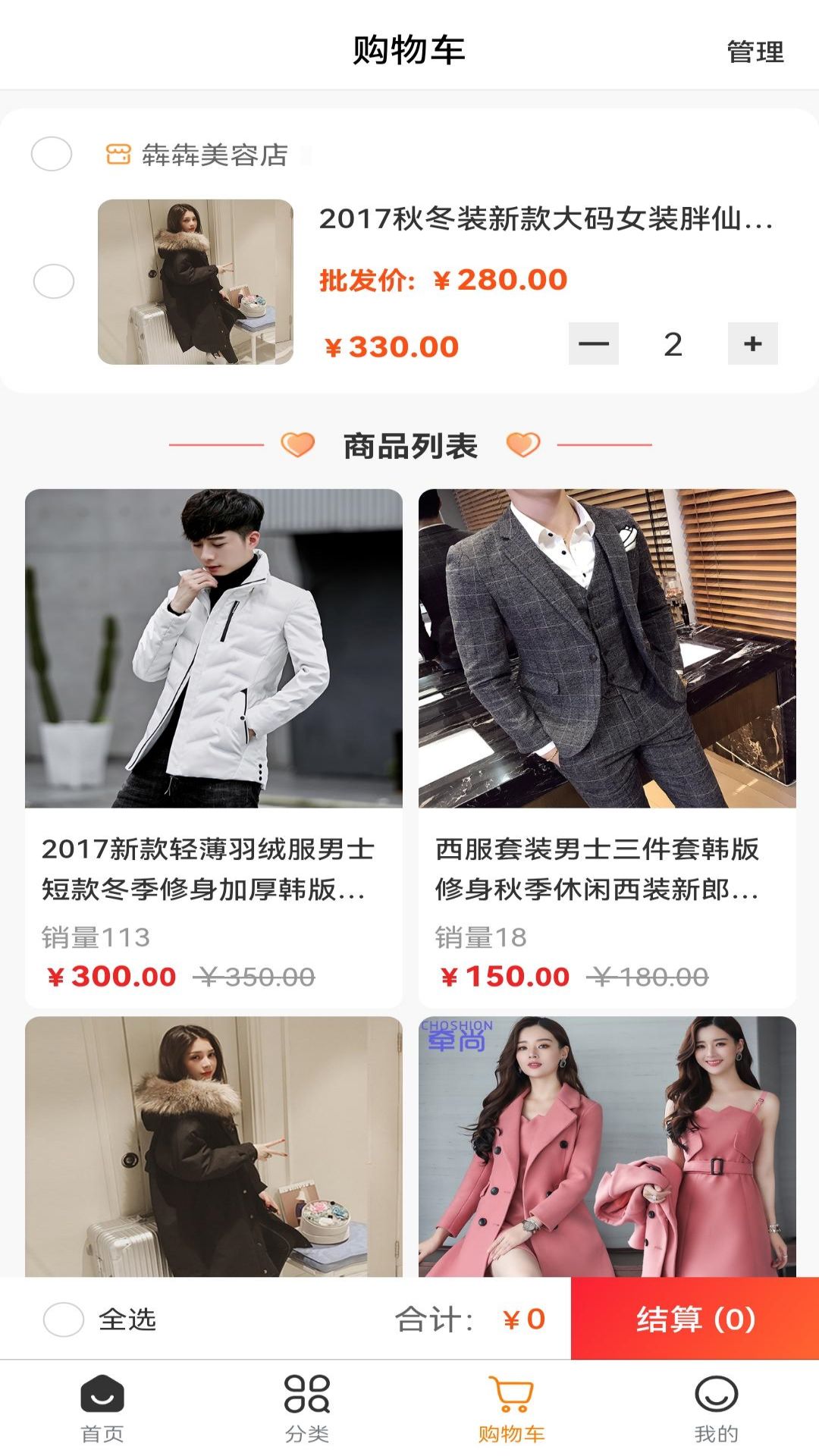Tap 管理 to manage the cart
Viewport: 819px width, 1456px height.
pos(755,52)
